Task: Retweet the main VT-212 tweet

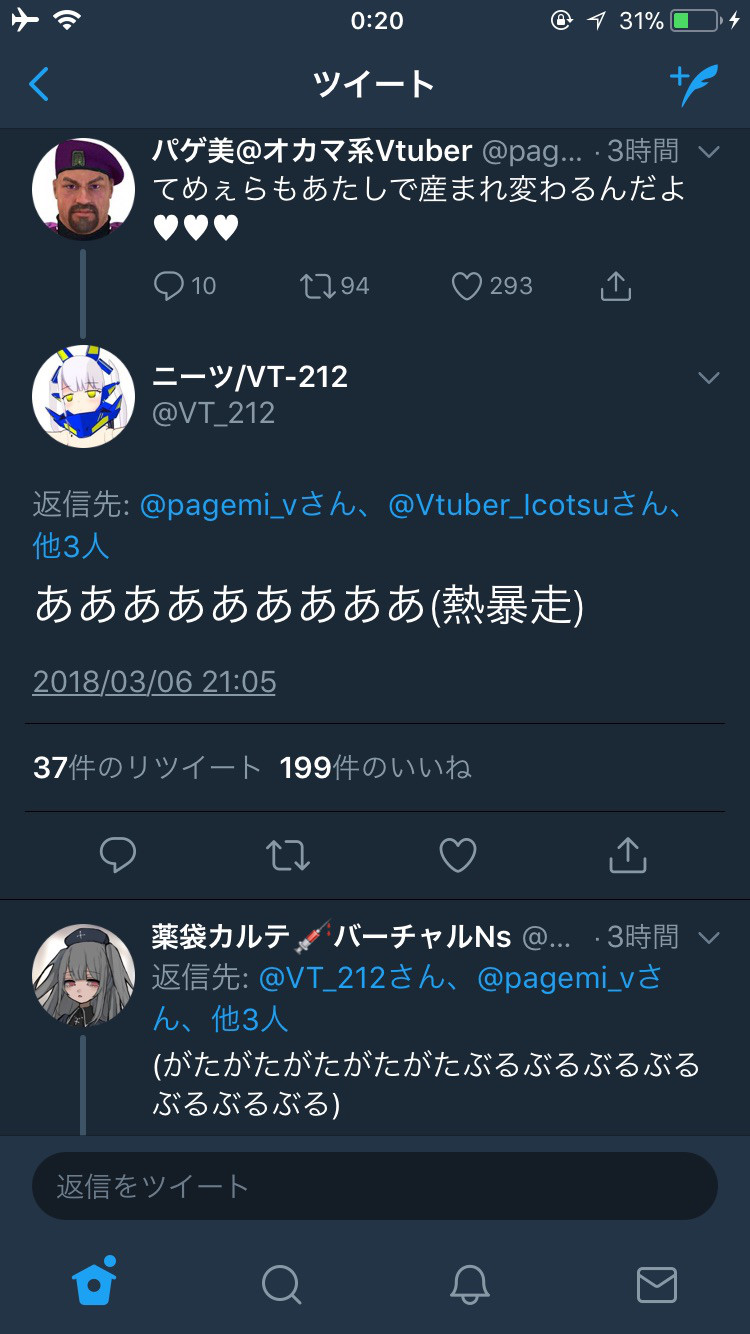Action: click(x=288, y=855)
